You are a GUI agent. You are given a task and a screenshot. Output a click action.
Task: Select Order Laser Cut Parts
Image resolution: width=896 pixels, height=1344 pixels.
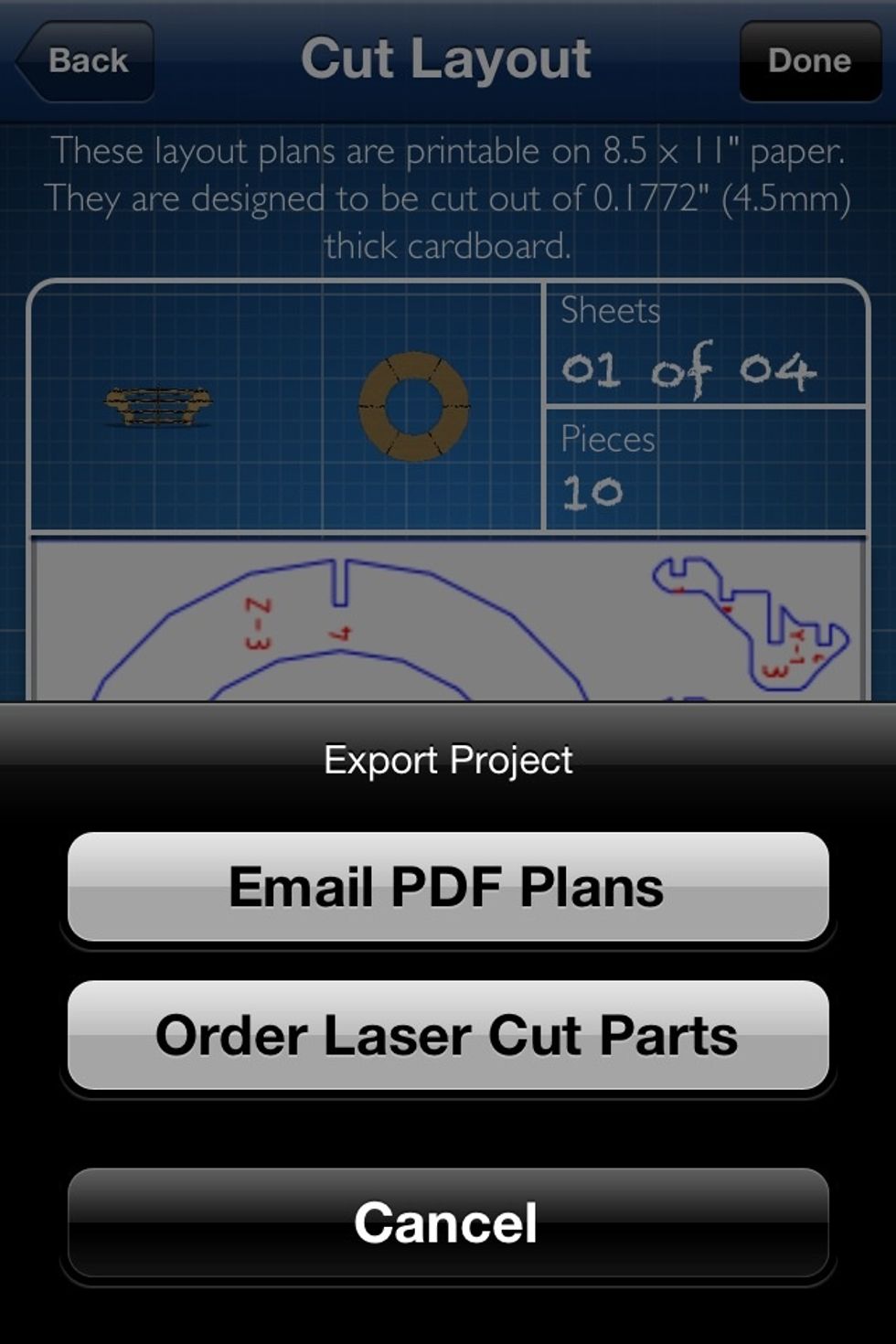pyautogui.click(x=447, y=1035)
